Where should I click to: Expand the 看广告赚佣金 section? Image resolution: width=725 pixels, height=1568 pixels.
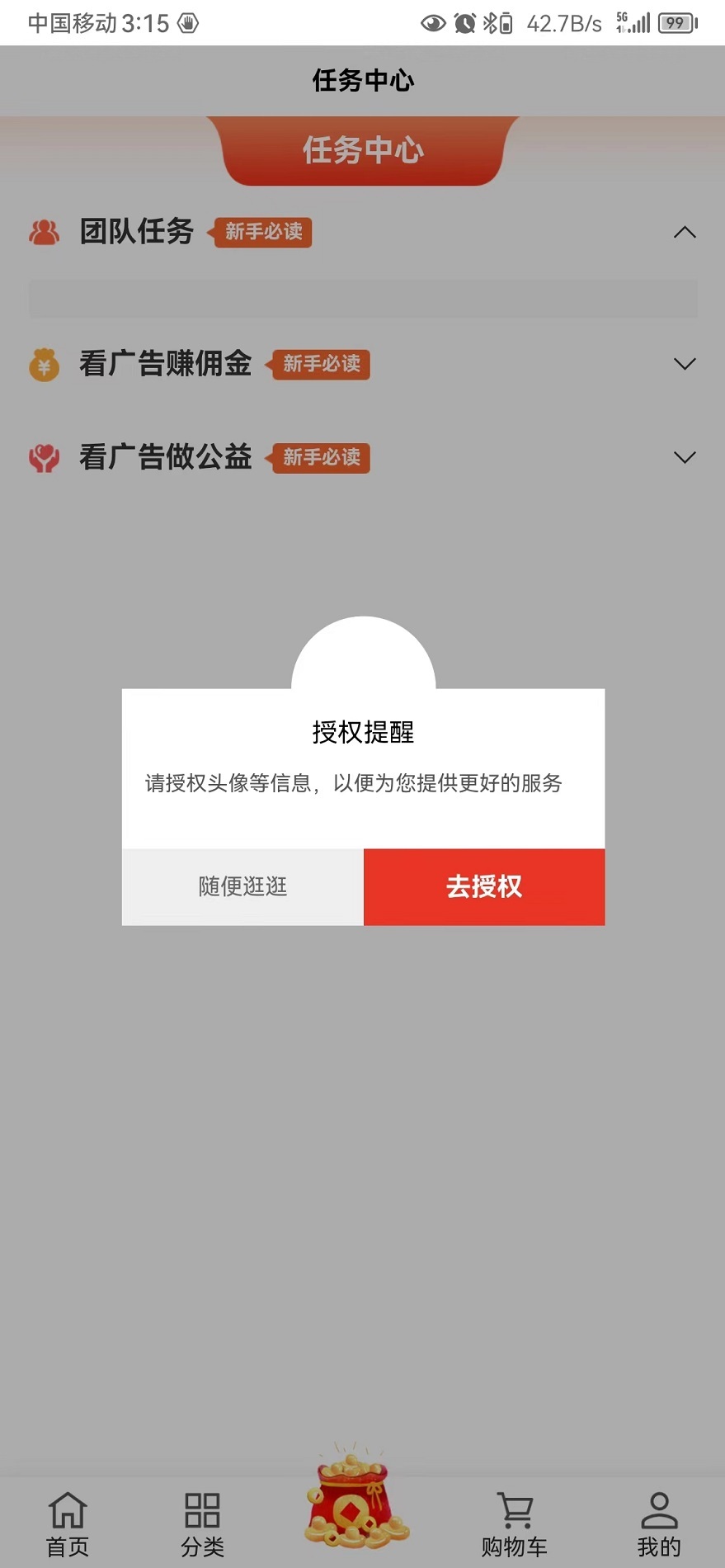pos(685,364)
